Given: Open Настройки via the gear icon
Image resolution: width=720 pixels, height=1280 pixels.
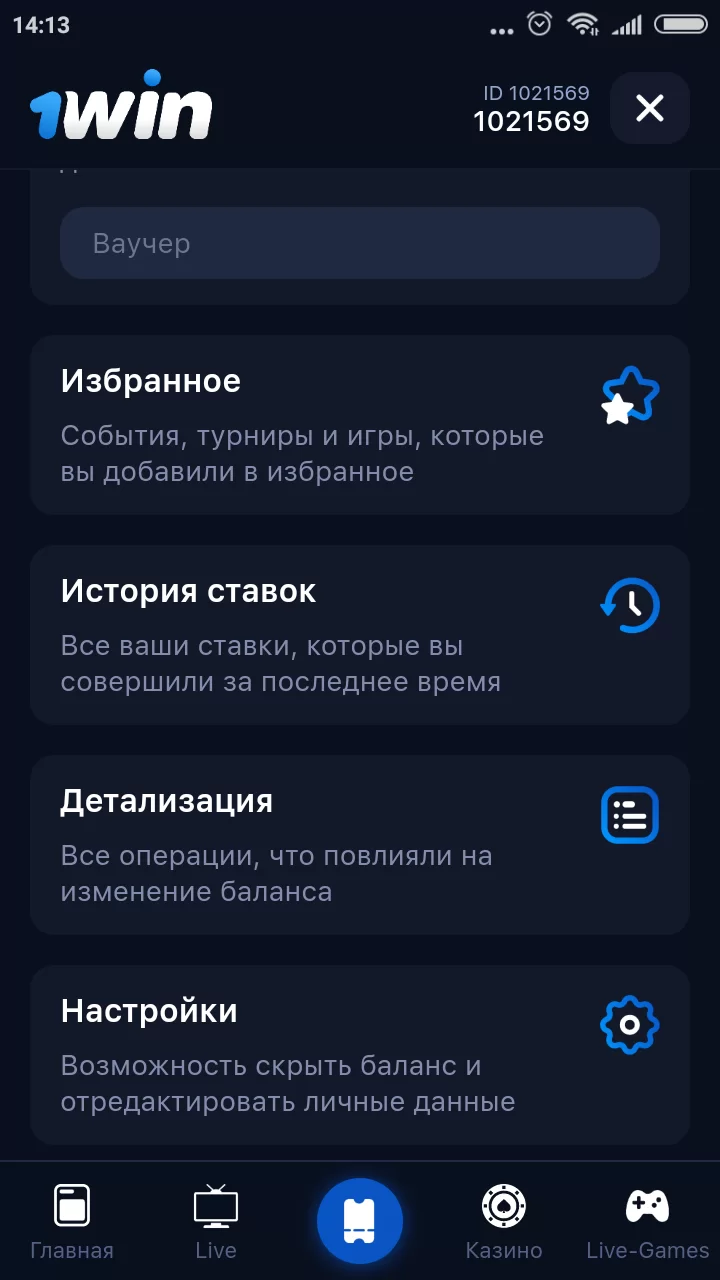Looking at the screenshot, I should click(629, 1024).
